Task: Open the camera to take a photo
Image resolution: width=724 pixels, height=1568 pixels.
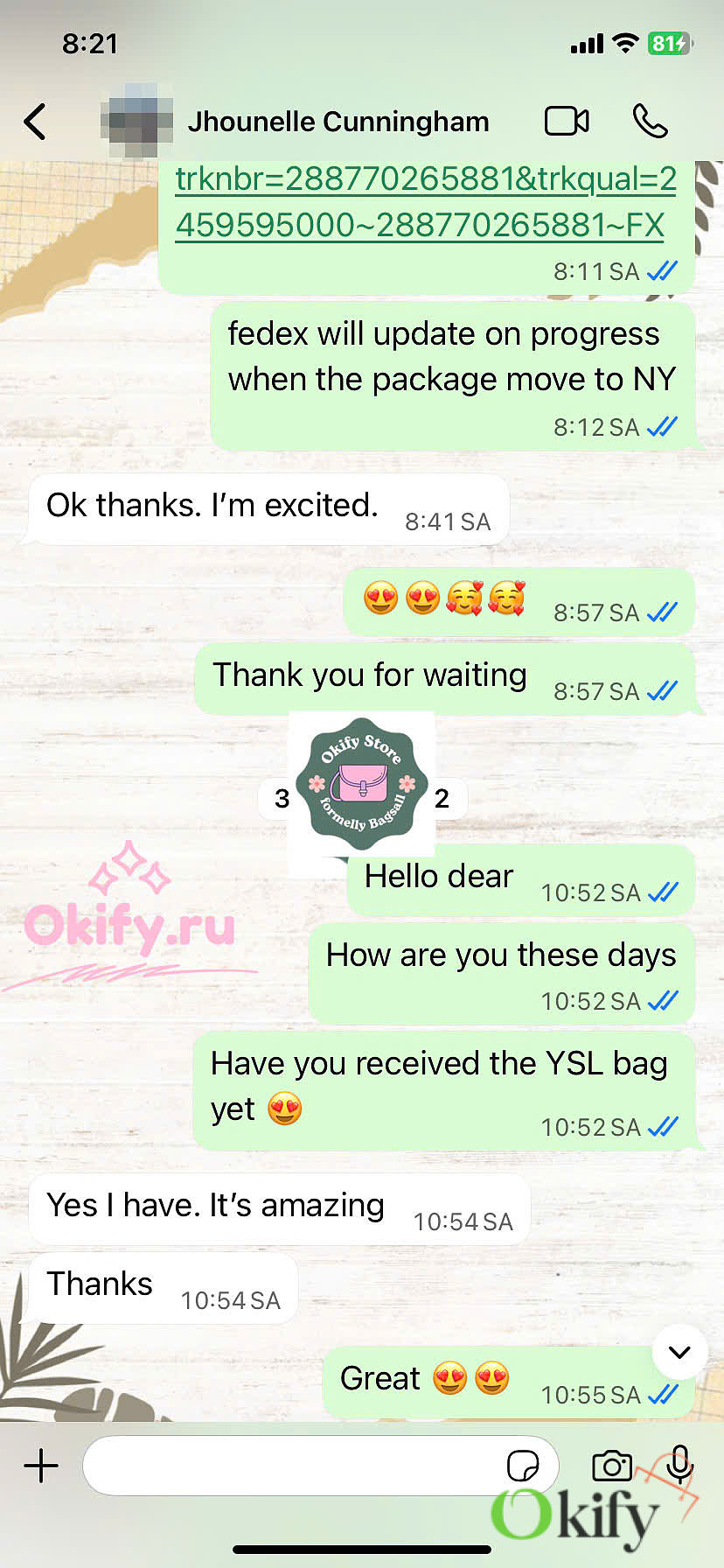Action: pos(611,1465)
